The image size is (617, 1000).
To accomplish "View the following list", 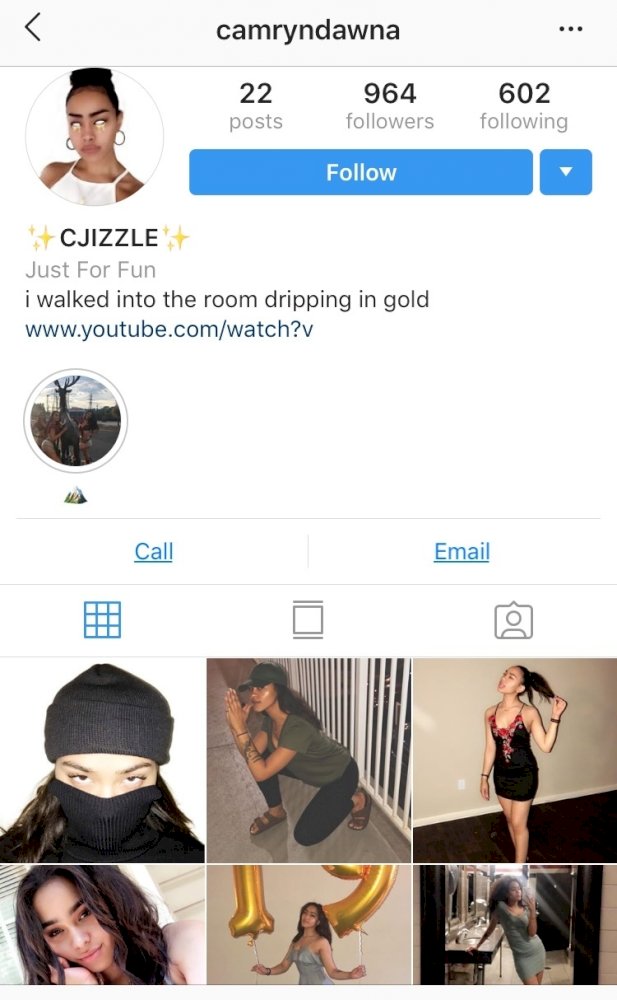I will [x=524, y=106].
